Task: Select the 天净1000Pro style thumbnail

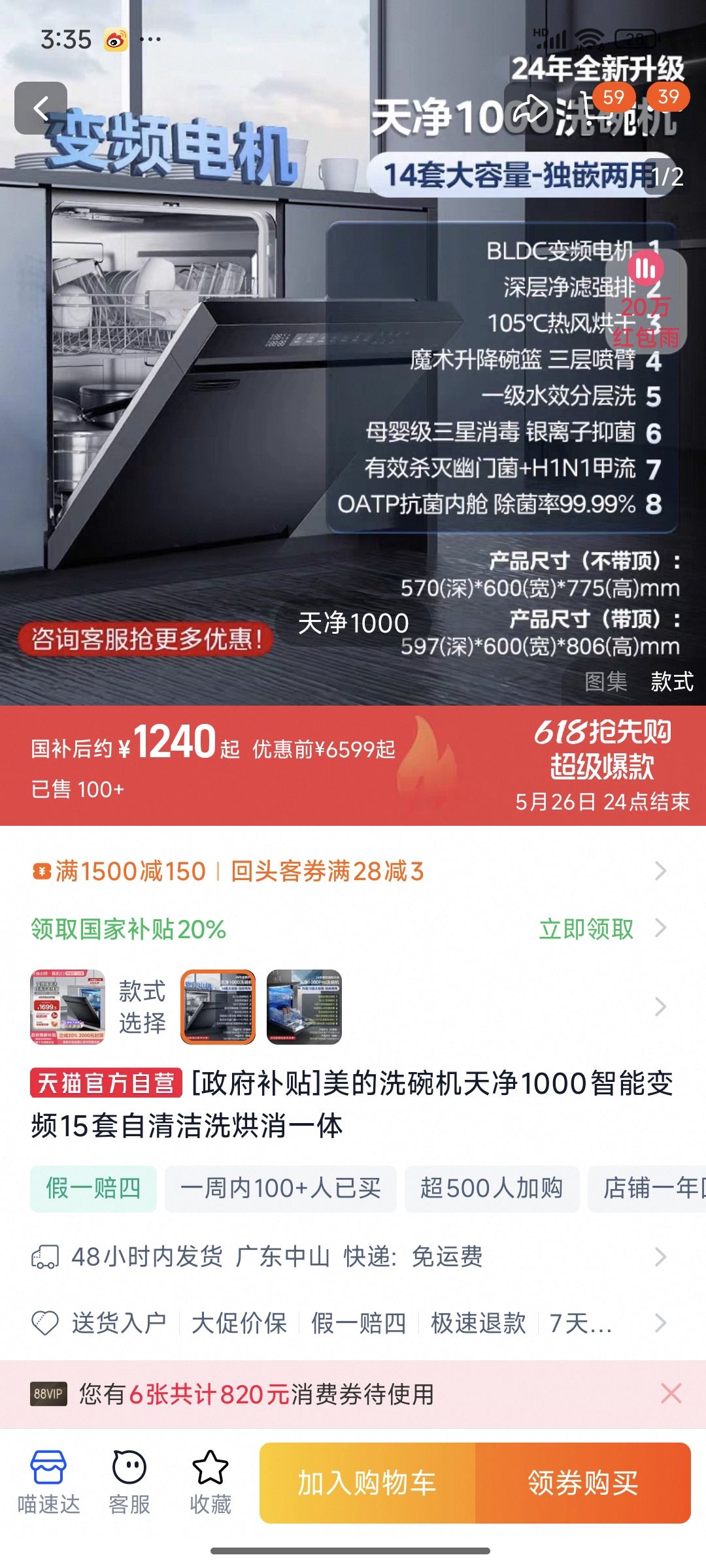Action: click(x=304, y=1007)
